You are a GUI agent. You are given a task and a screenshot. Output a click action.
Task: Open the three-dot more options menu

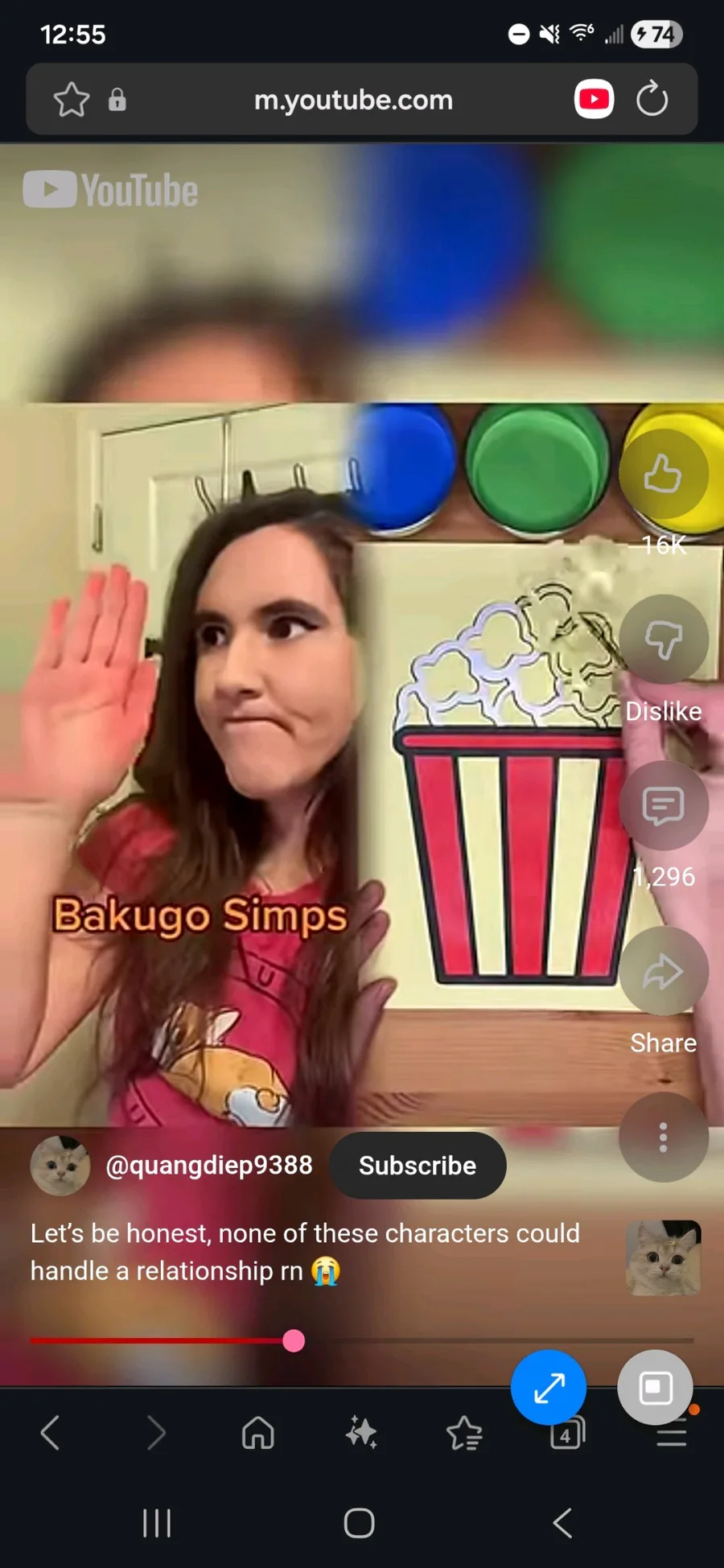663,1137
